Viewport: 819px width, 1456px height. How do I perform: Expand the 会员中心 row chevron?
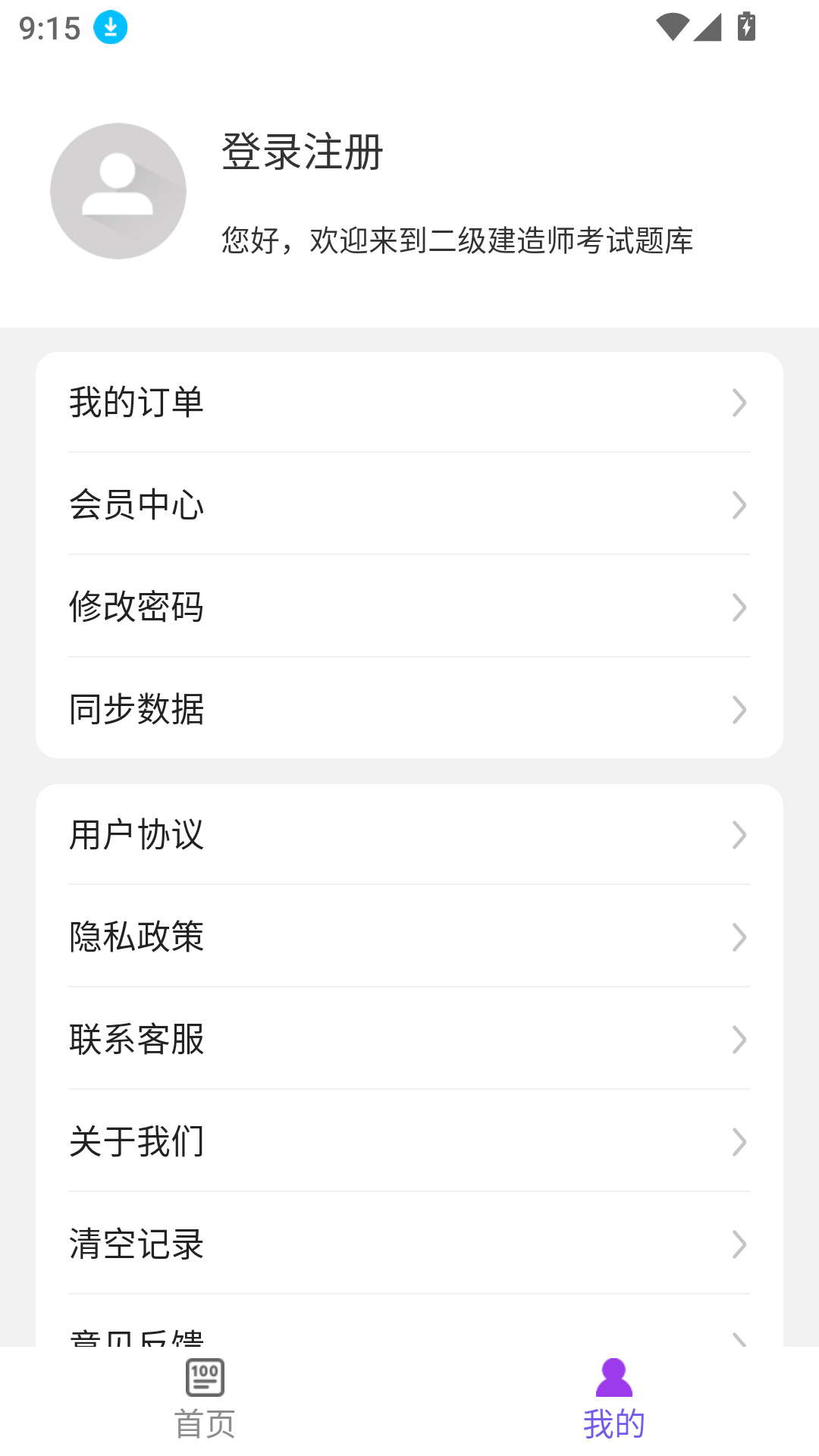pyautogui.click(x=739, y=505)
